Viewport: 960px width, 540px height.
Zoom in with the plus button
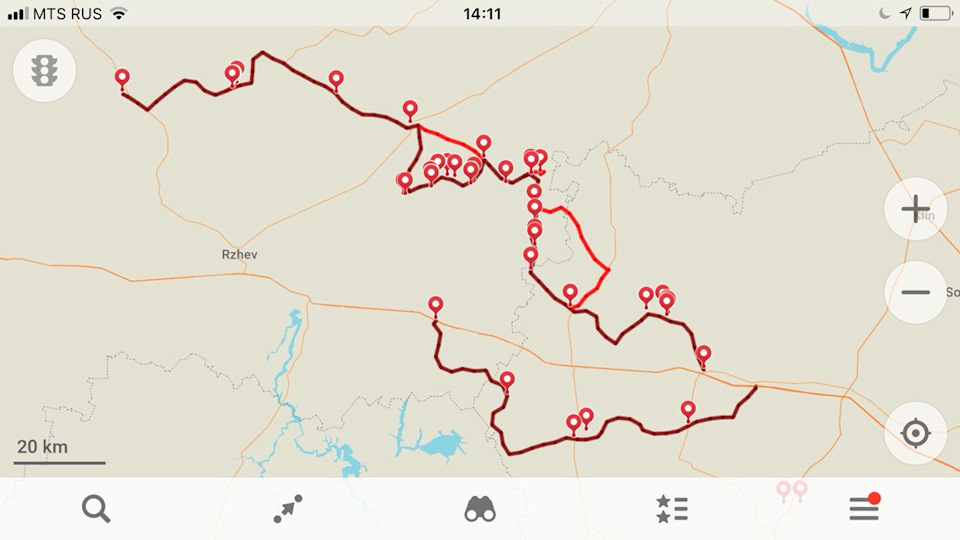click(915, 209)
